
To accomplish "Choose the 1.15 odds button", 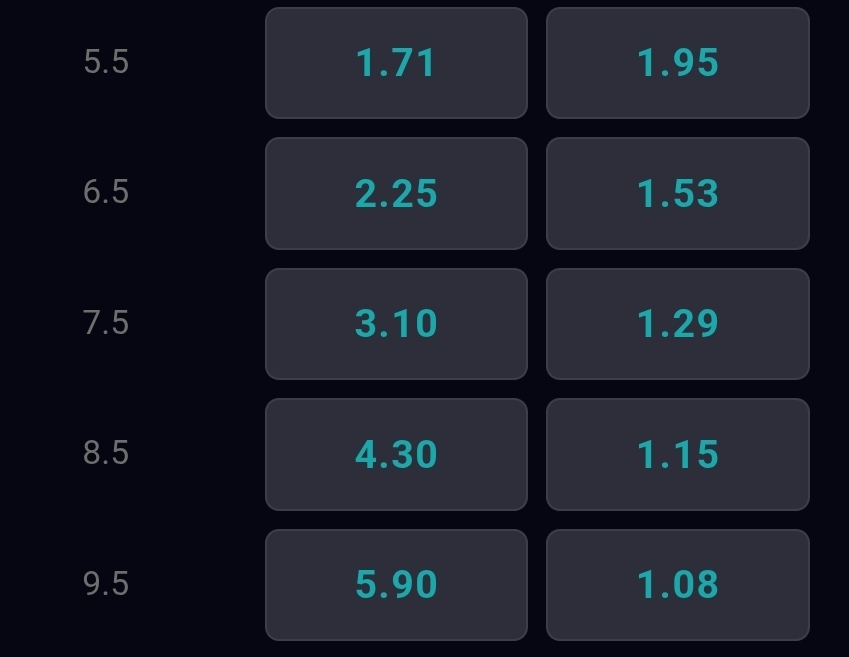I will click(677, 454).
